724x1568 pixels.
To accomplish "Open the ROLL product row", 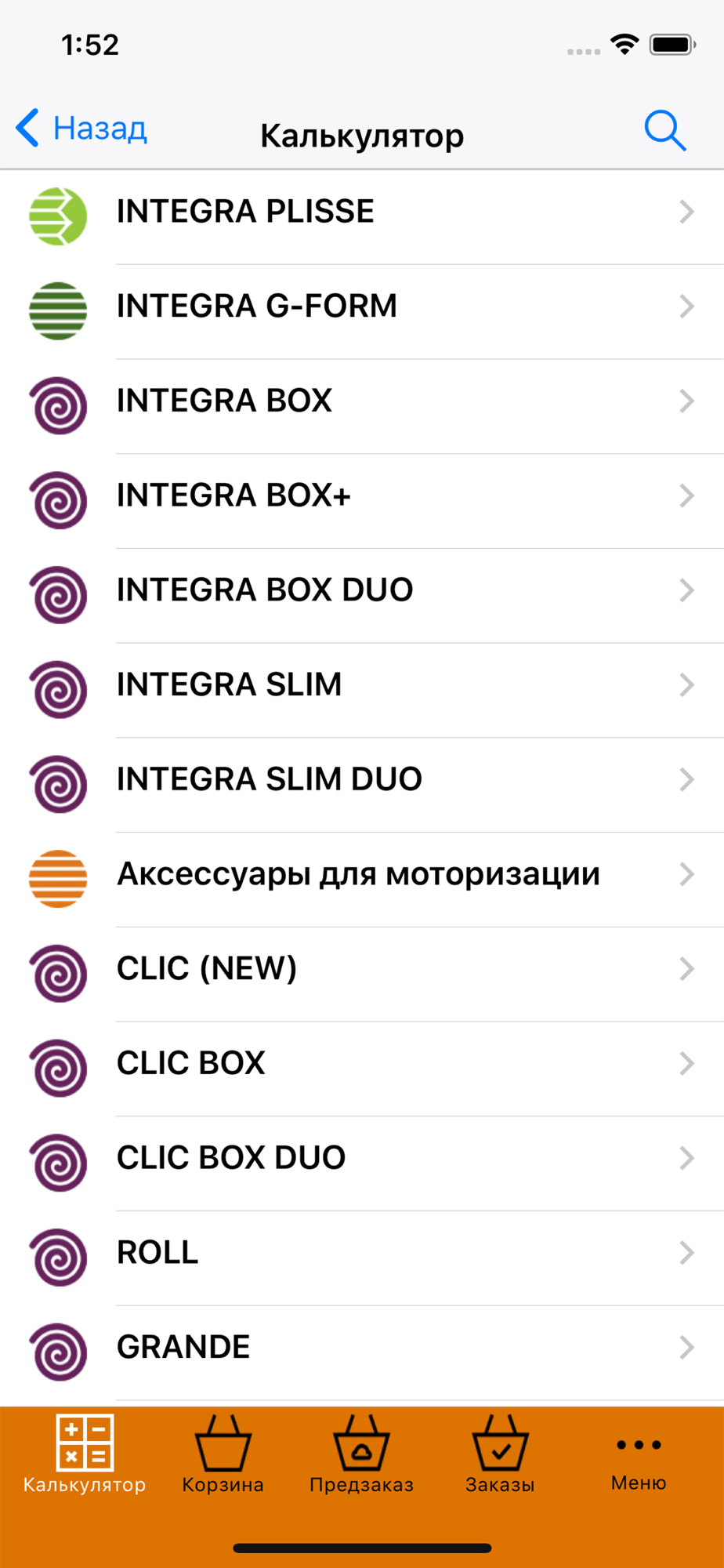I will click(362, 1253).
